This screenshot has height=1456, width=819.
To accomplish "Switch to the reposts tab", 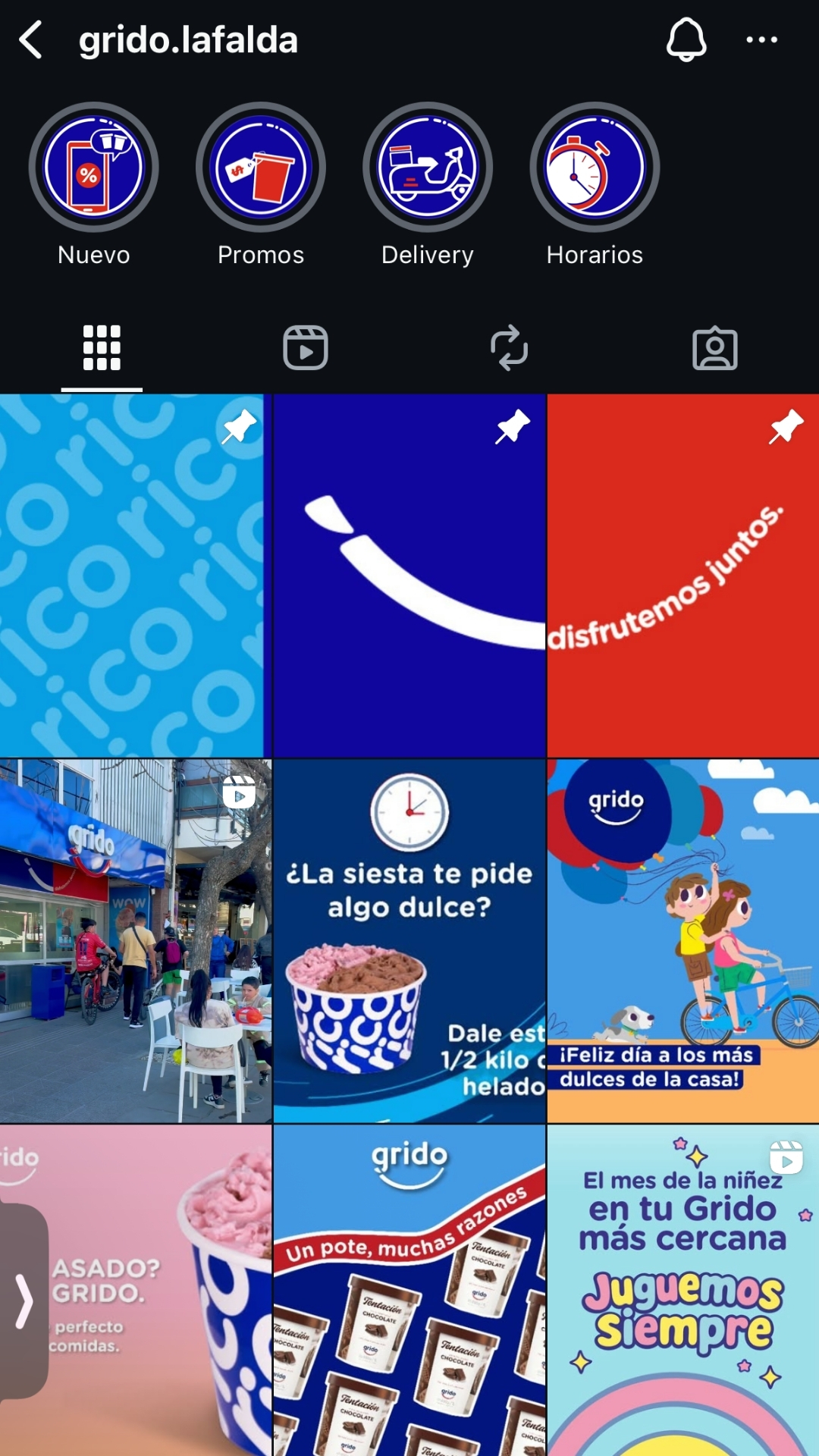I will pyautogui.click(x=509, y=348).
